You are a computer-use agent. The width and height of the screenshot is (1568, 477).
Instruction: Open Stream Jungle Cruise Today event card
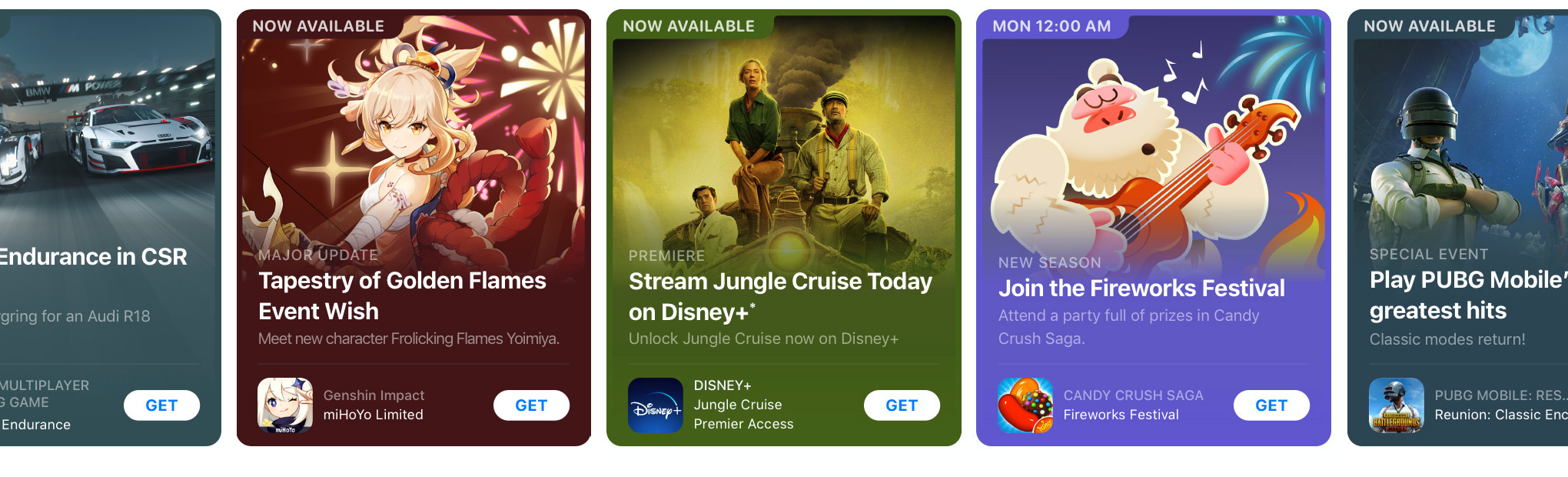(x=783, y=192)
